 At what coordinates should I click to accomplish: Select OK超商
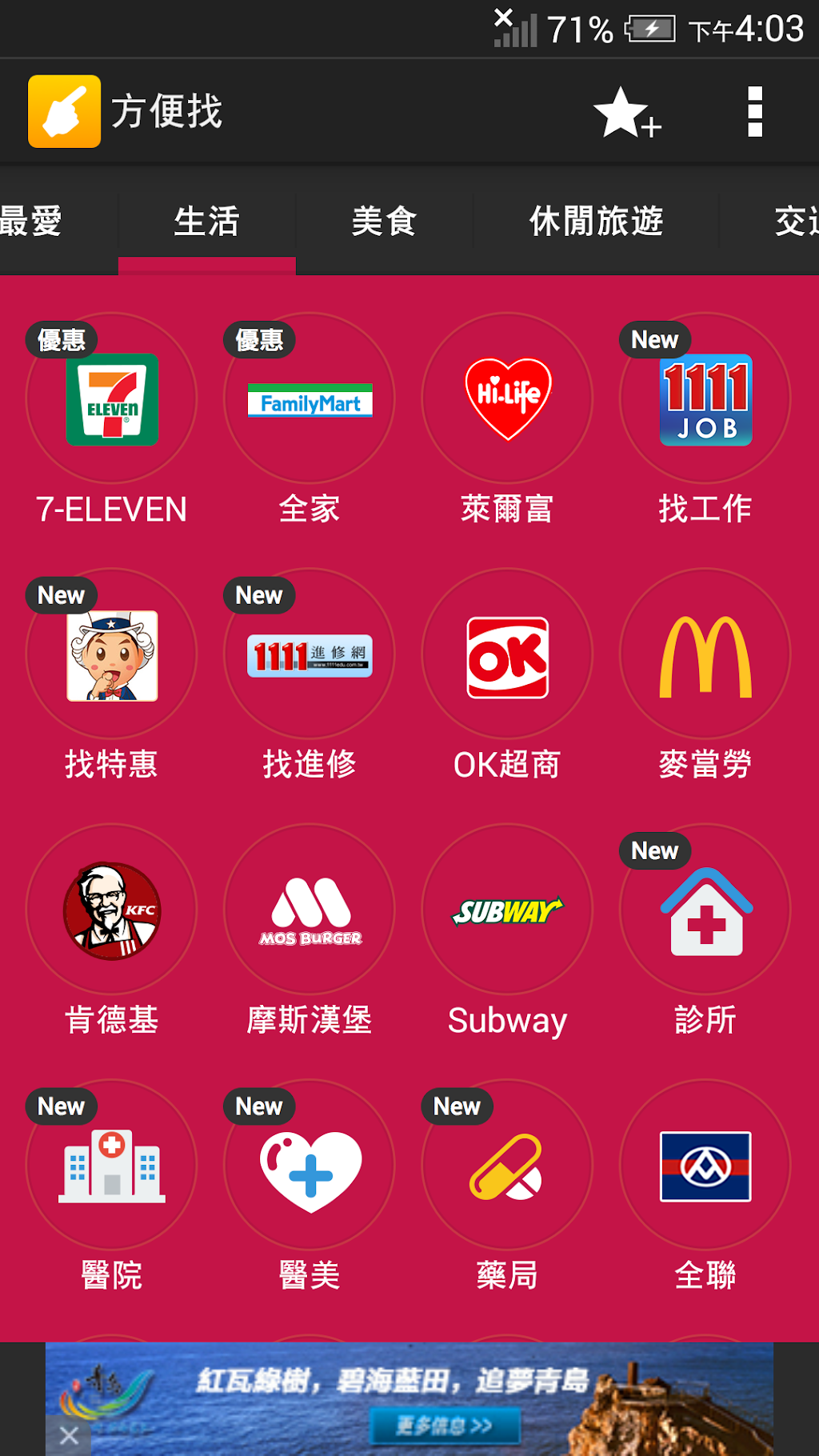point(507,656)
